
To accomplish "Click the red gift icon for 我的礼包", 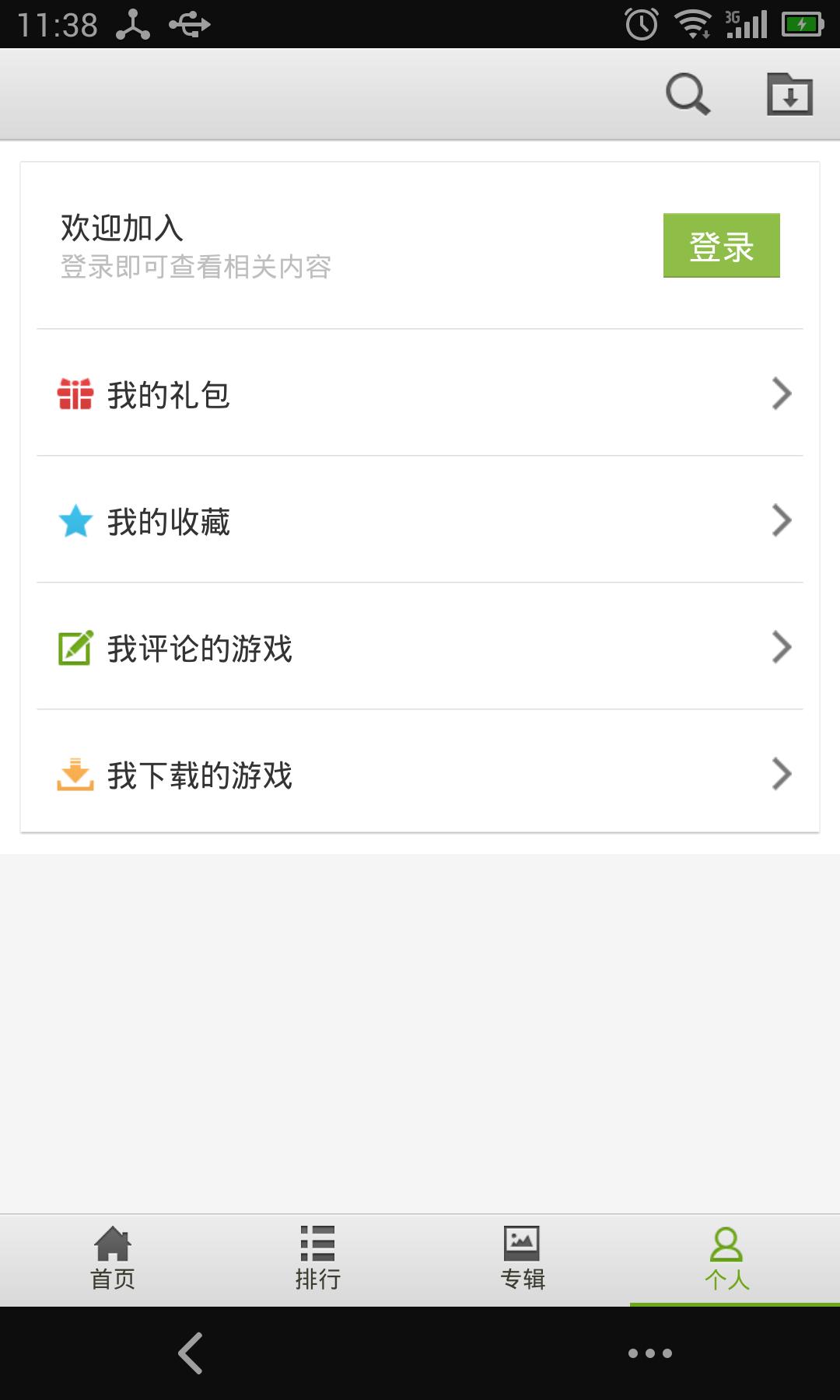I will 75,394.
